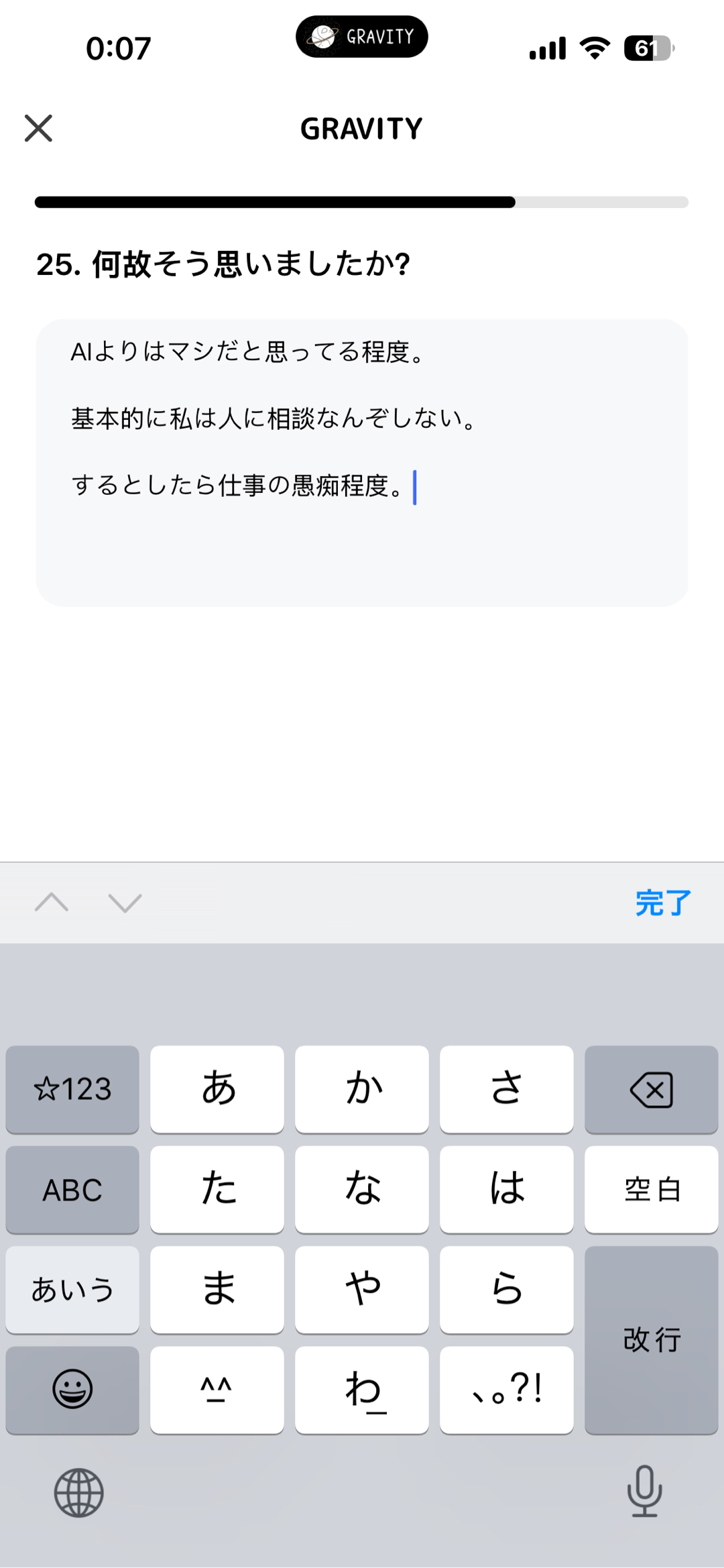Tap the answer text field
724x1568 pixels.
[x=361, y=463]
